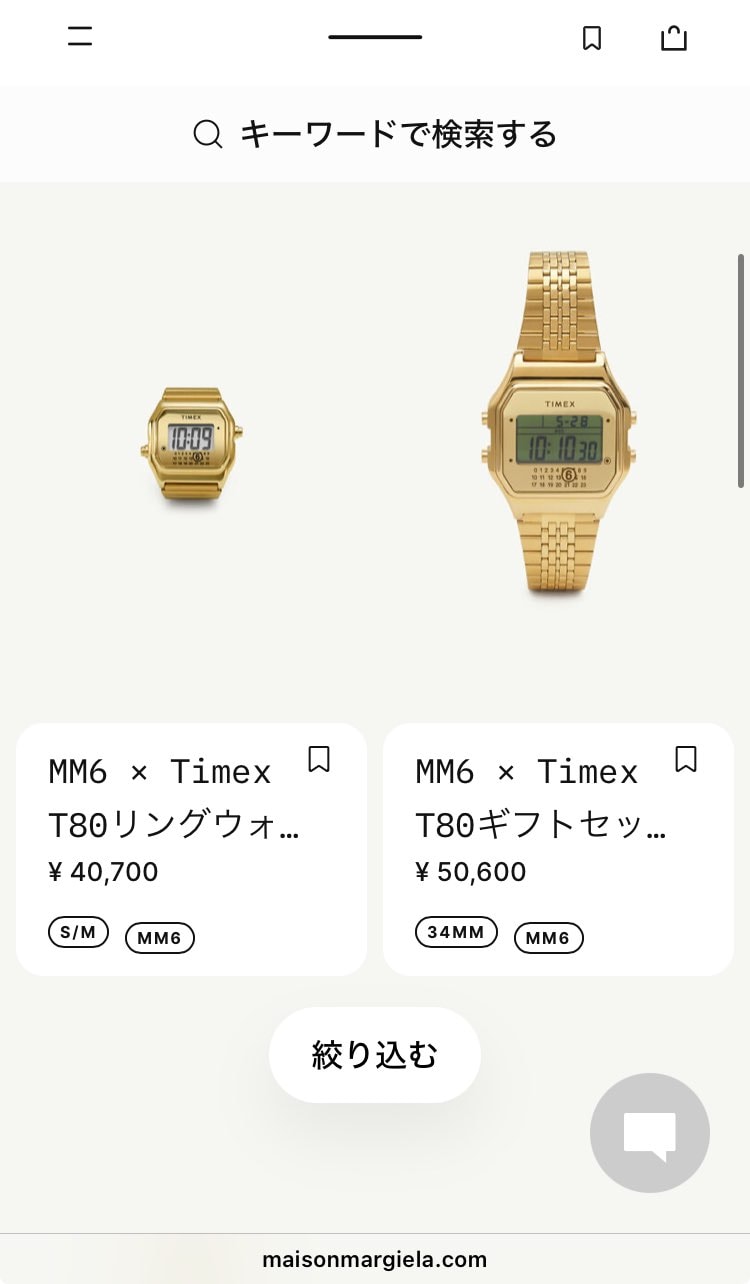Image resolution: width=750 pixels, height=1284 pixels.
Task: Toggle the wishlist mark on the left product card
Action: pos(319,761)
